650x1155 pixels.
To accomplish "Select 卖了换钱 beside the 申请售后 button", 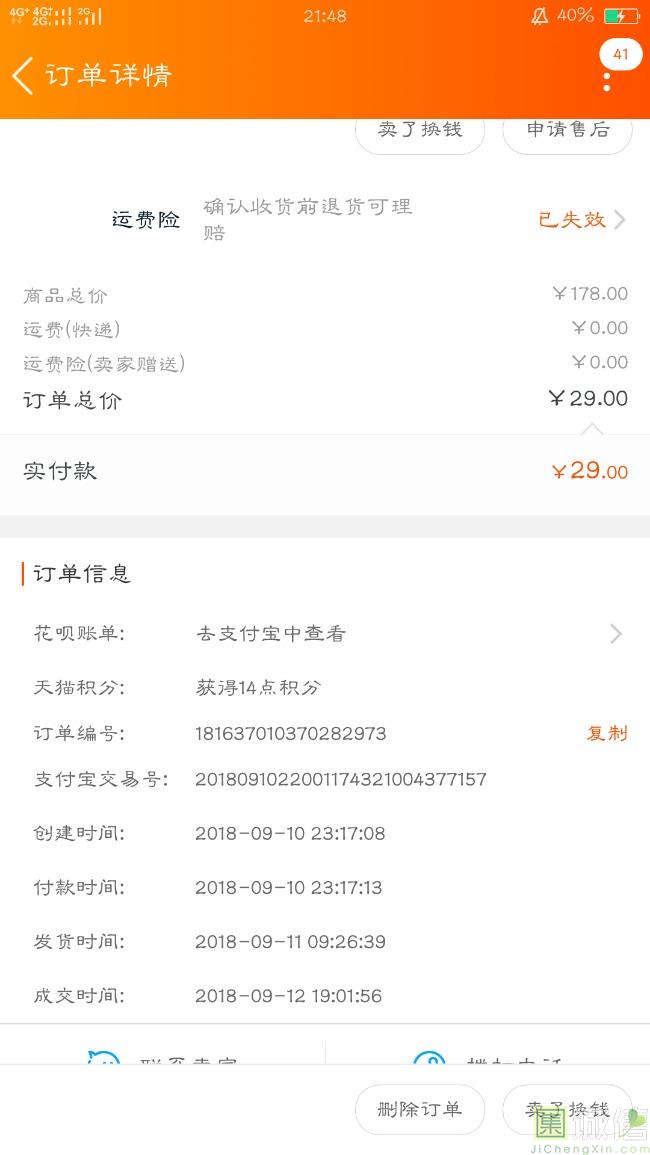I will pos(420,132).
